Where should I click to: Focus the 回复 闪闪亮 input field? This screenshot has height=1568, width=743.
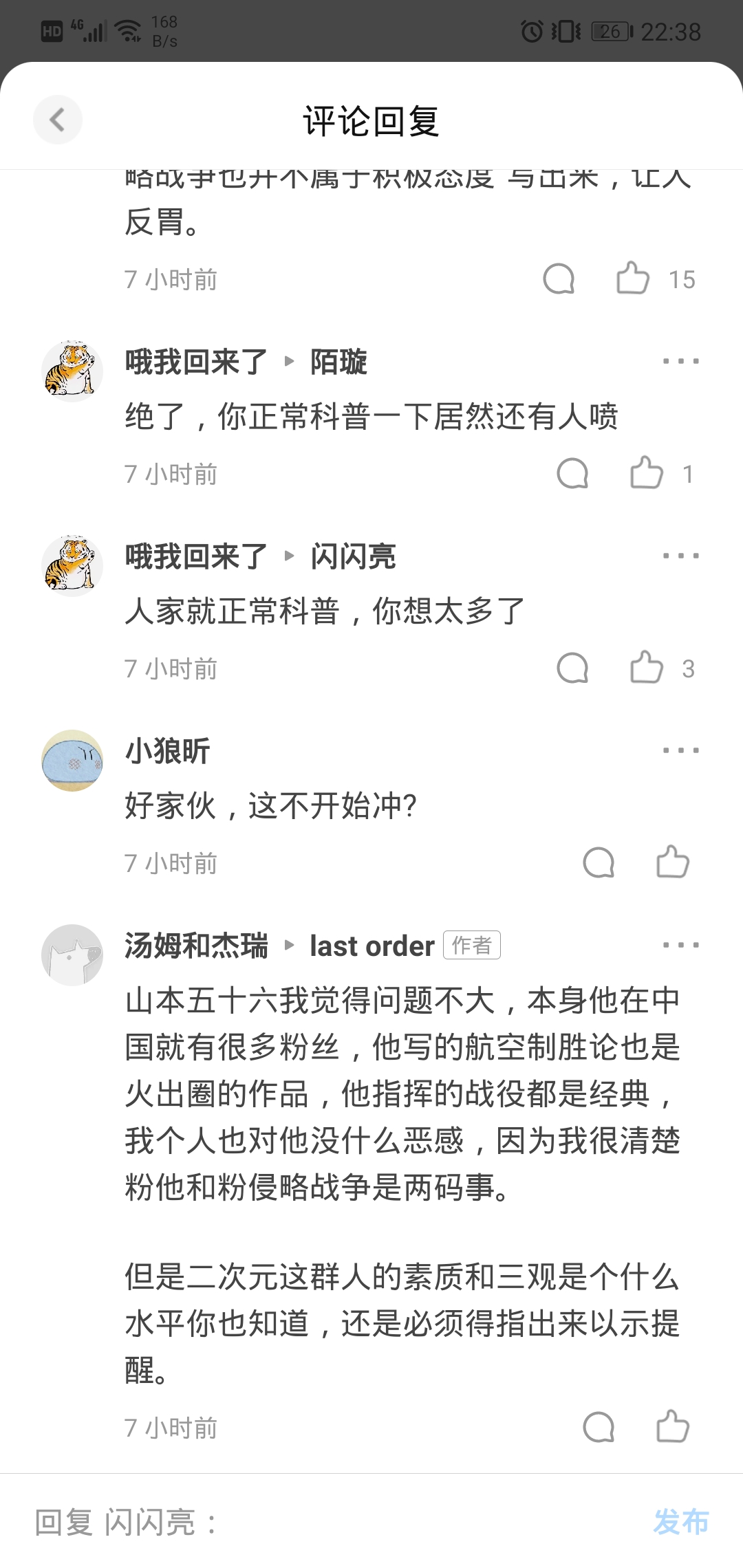pos(330,1522)
